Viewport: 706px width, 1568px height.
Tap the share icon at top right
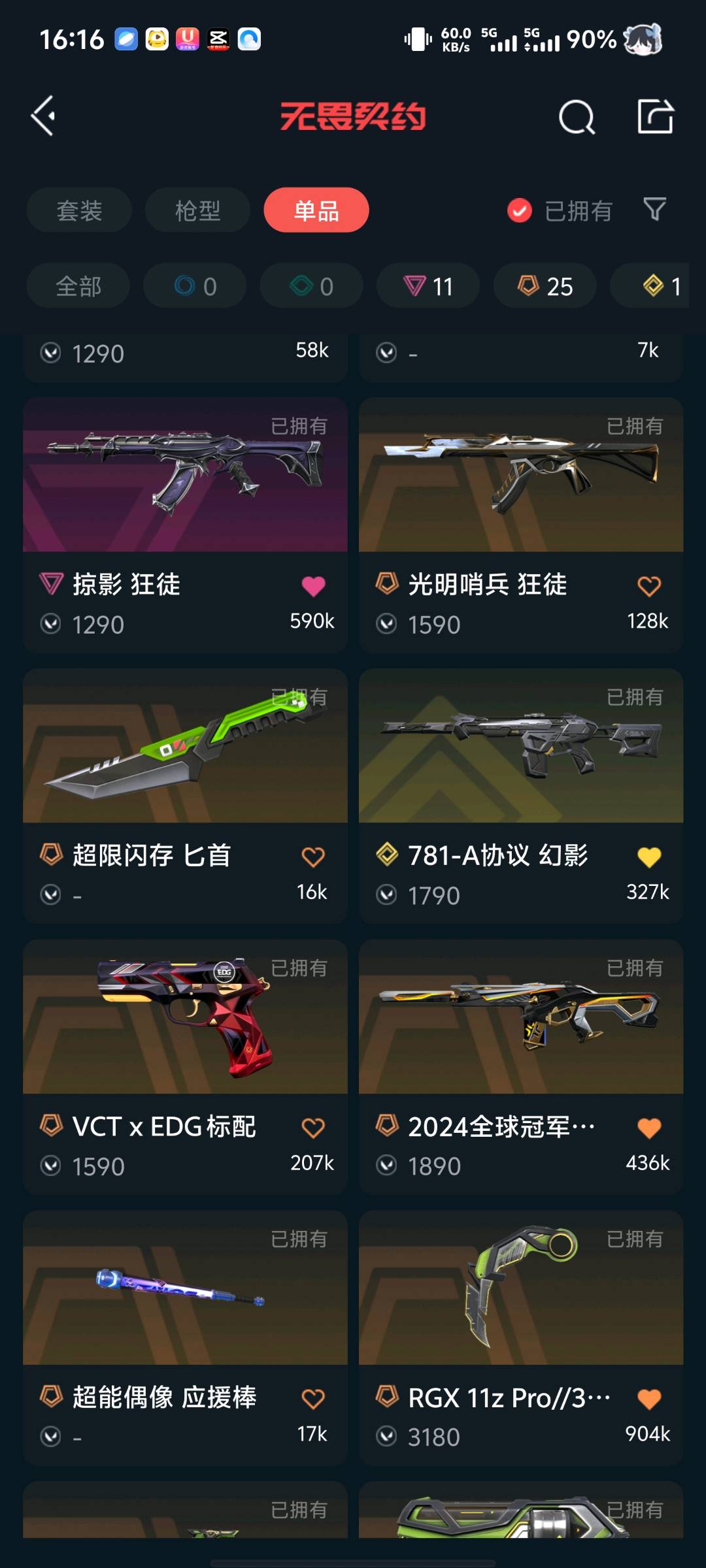(x=655, y=117)
